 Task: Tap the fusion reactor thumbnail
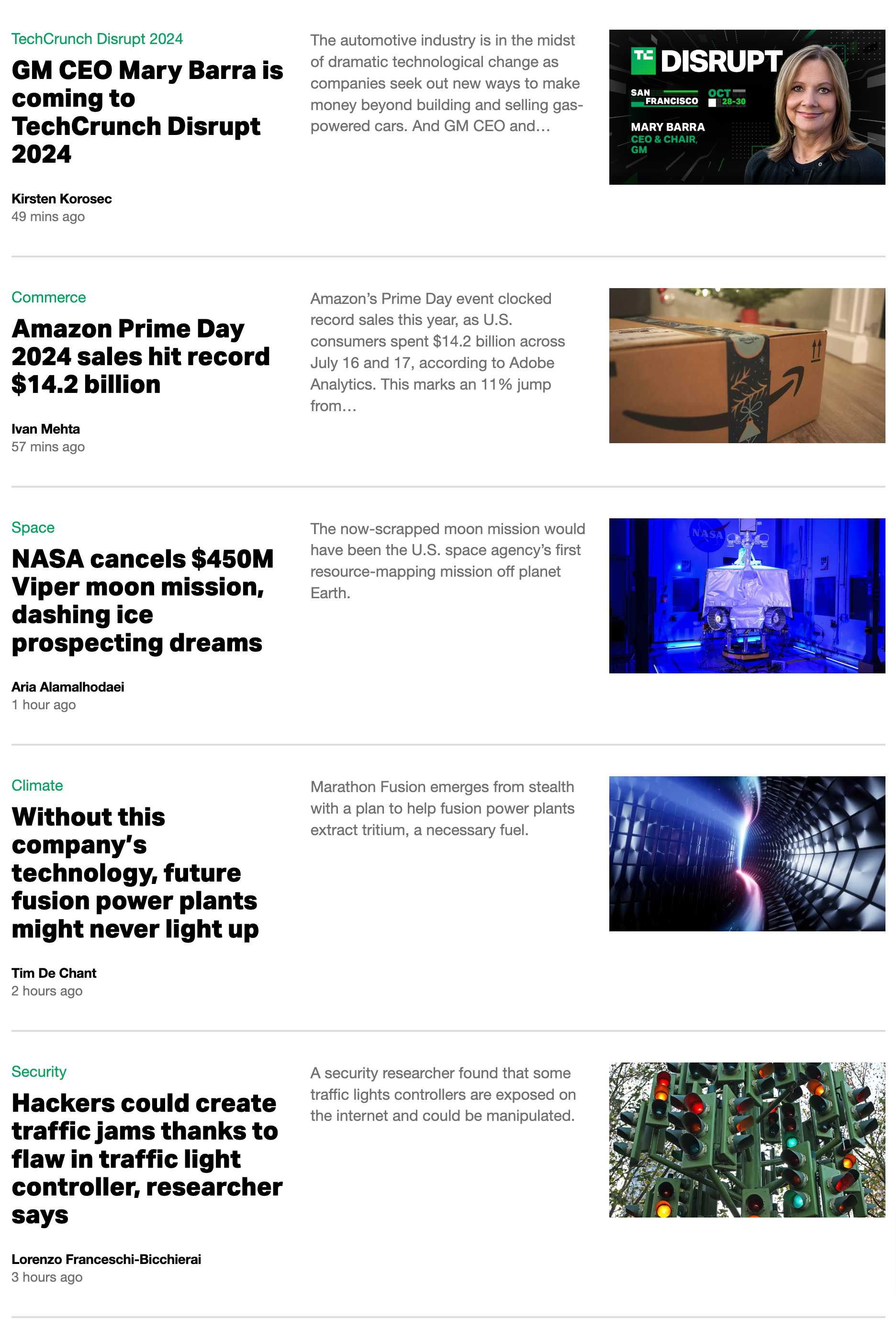(746, 853)
